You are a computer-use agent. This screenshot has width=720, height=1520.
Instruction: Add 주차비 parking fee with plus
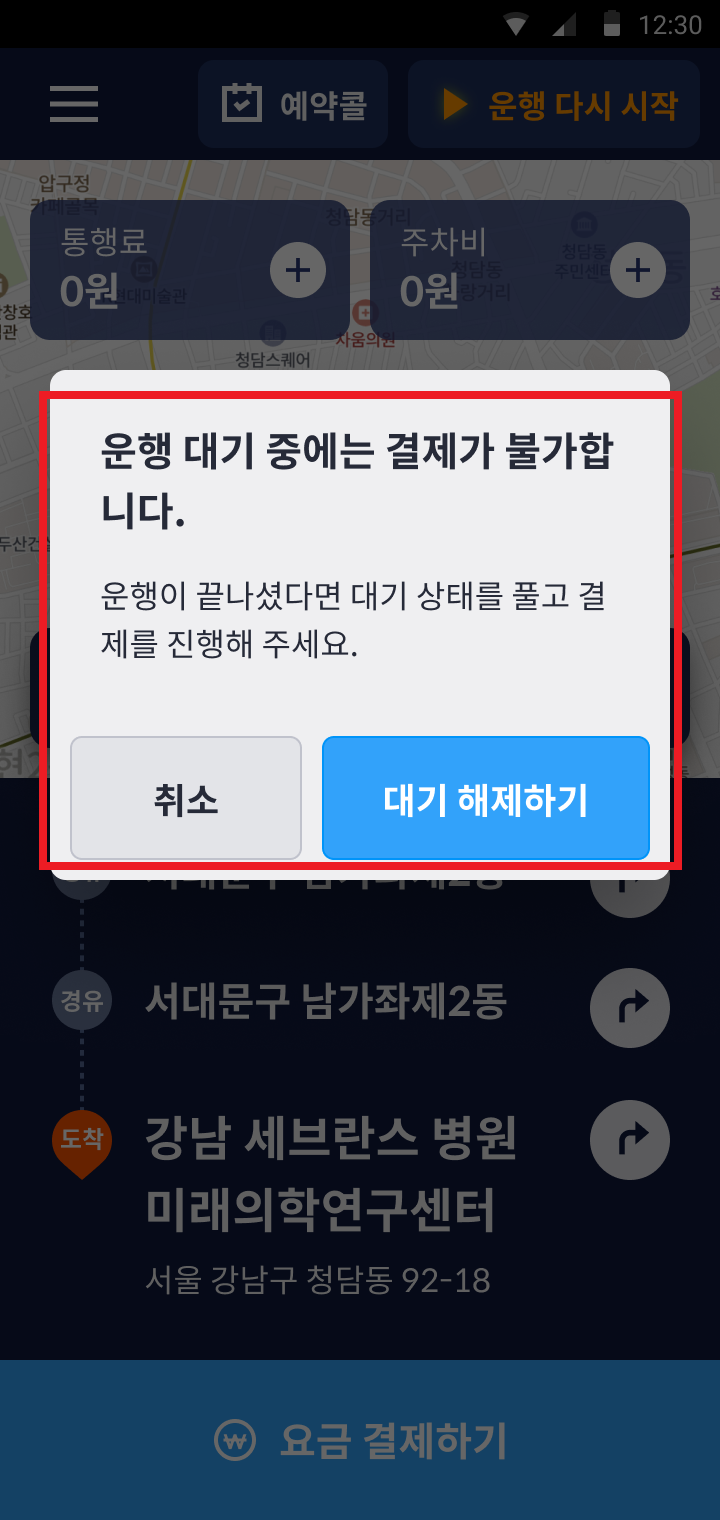638,270
